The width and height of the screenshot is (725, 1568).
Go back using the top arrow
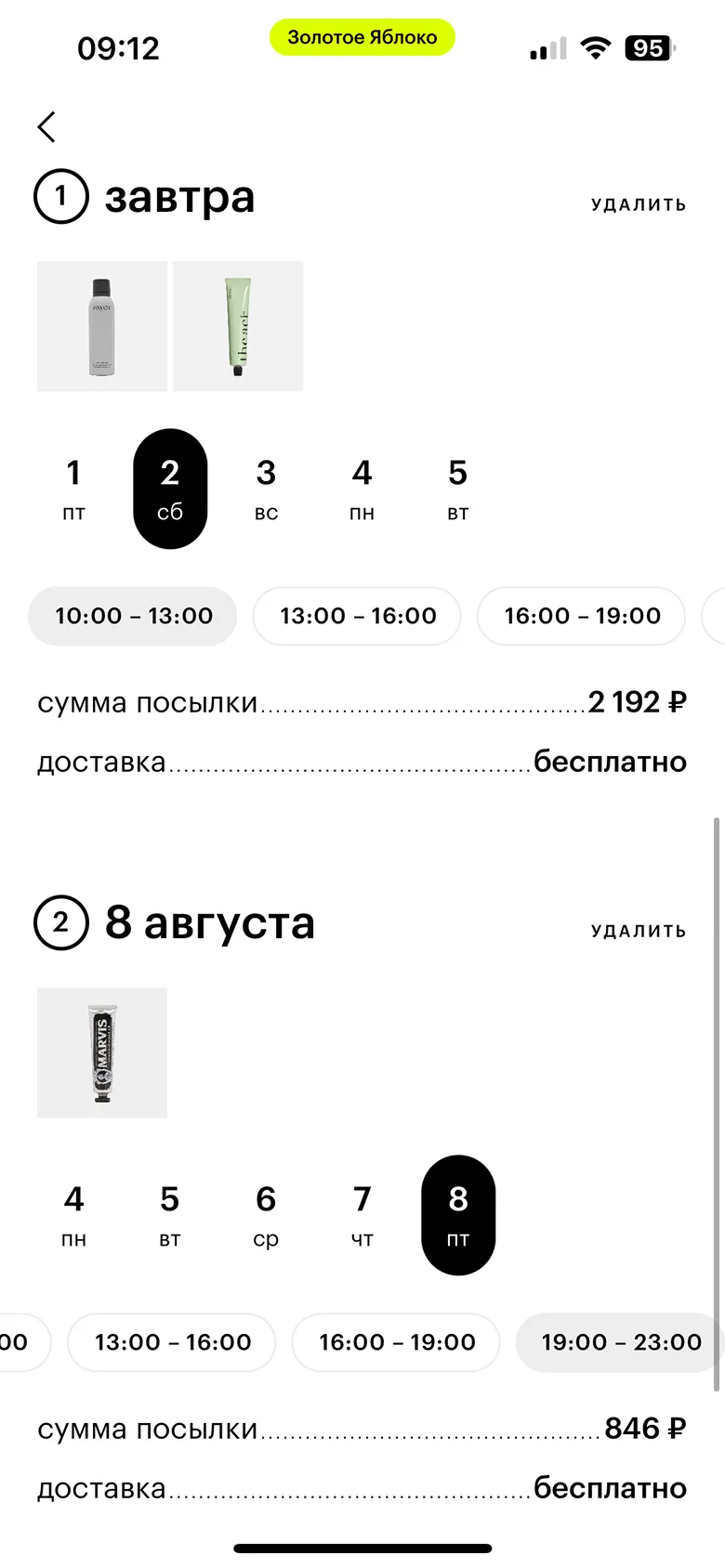click(47, 127)
